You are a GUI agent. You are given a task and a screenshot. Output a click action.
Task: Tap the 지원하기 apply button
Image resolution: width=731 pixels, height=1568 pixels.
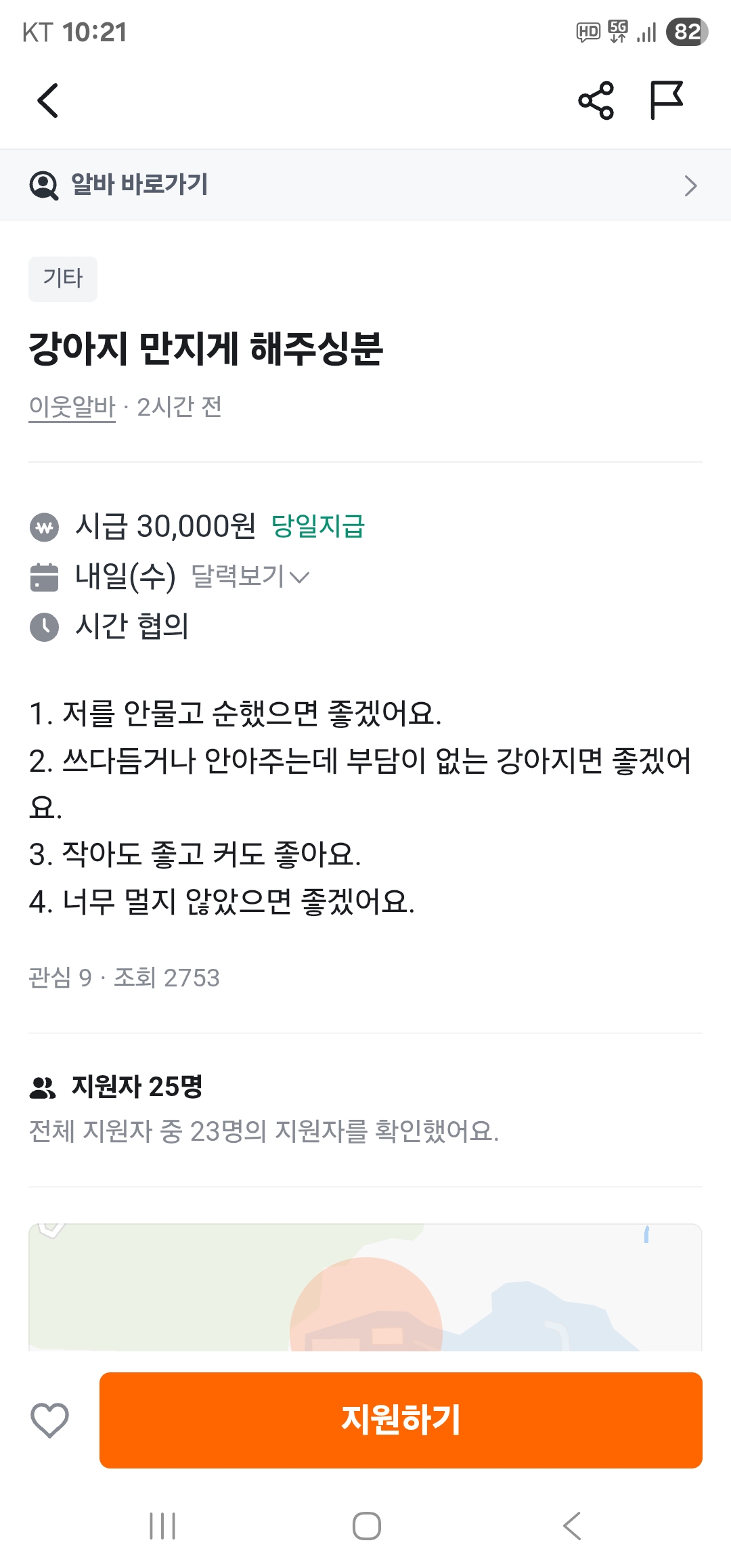coord(401,1420)
